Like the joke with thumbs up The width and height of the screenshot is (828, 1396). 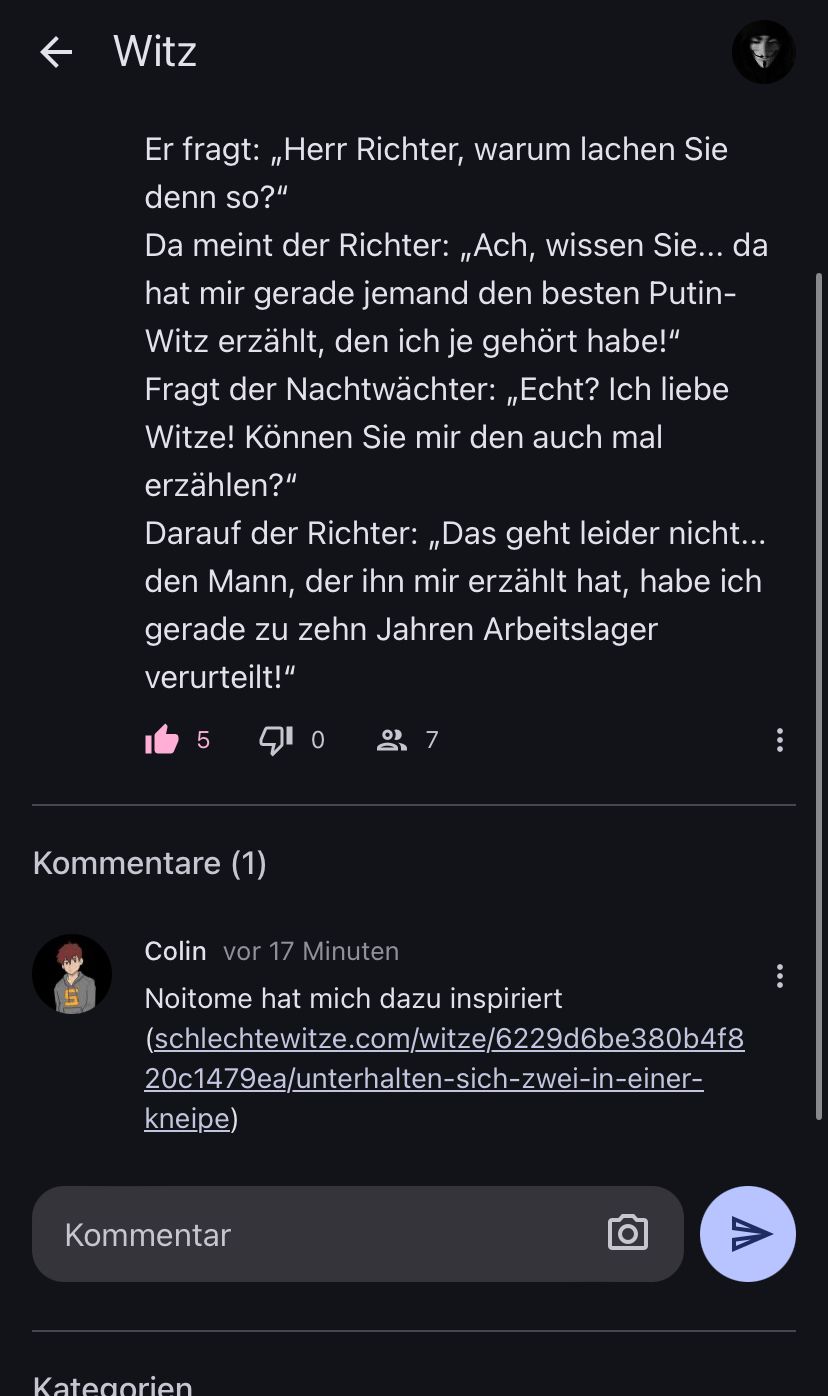(x=162, y=740)
